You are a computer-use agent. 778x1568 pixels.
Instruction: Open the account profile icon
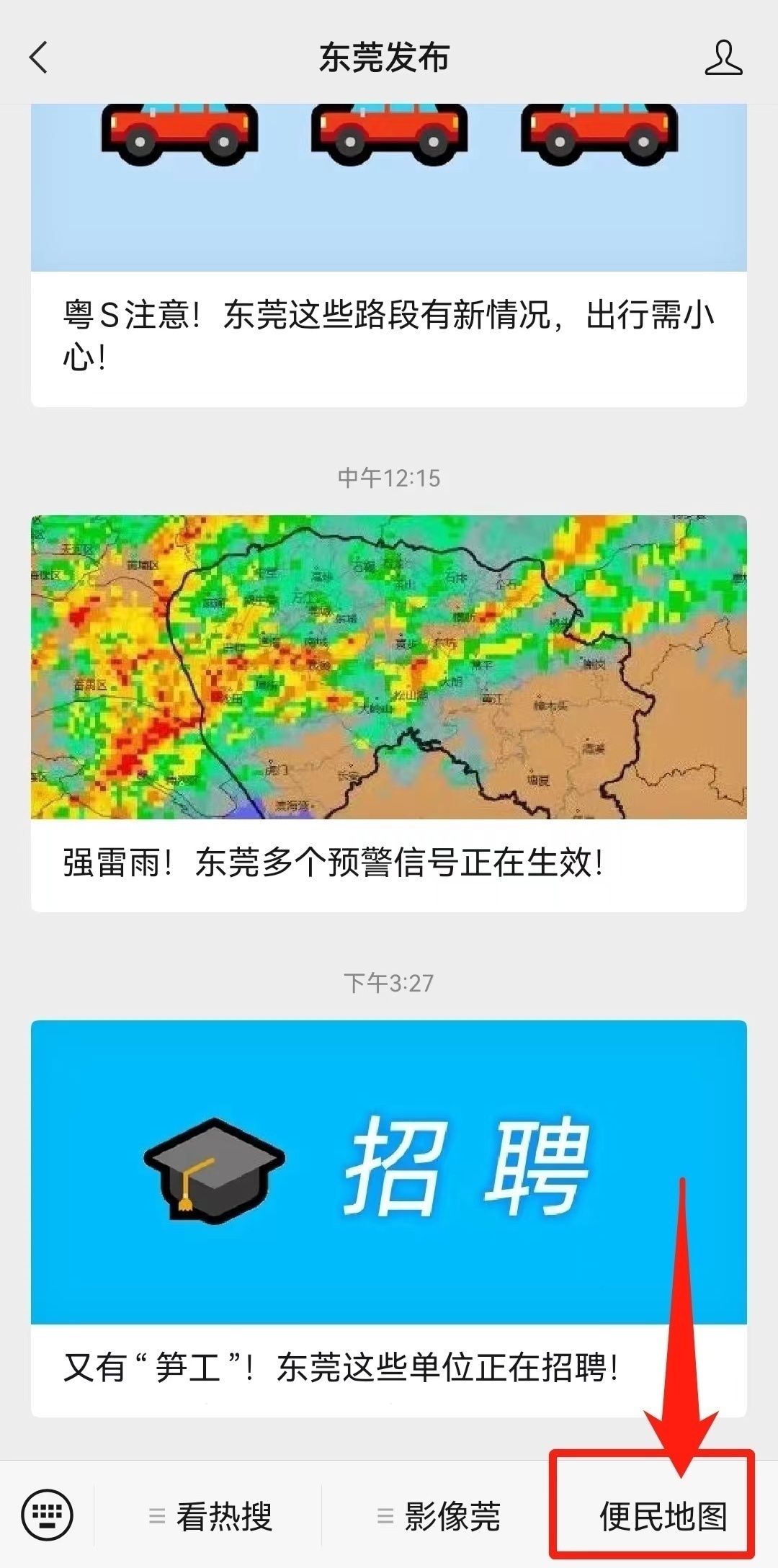(723, 58)
